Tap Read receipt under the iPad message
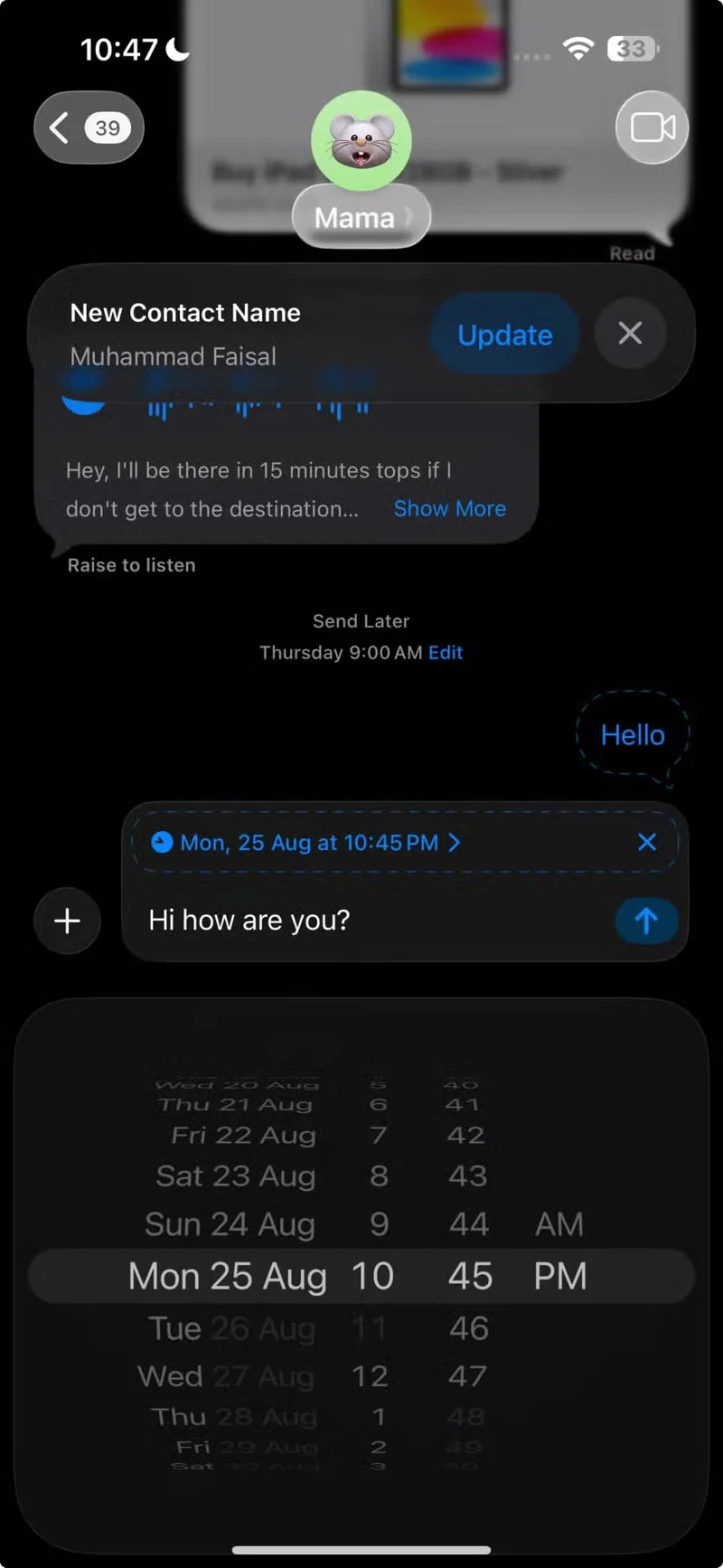Viewport: 723px width, 1568px height. [x=633, y=253]
